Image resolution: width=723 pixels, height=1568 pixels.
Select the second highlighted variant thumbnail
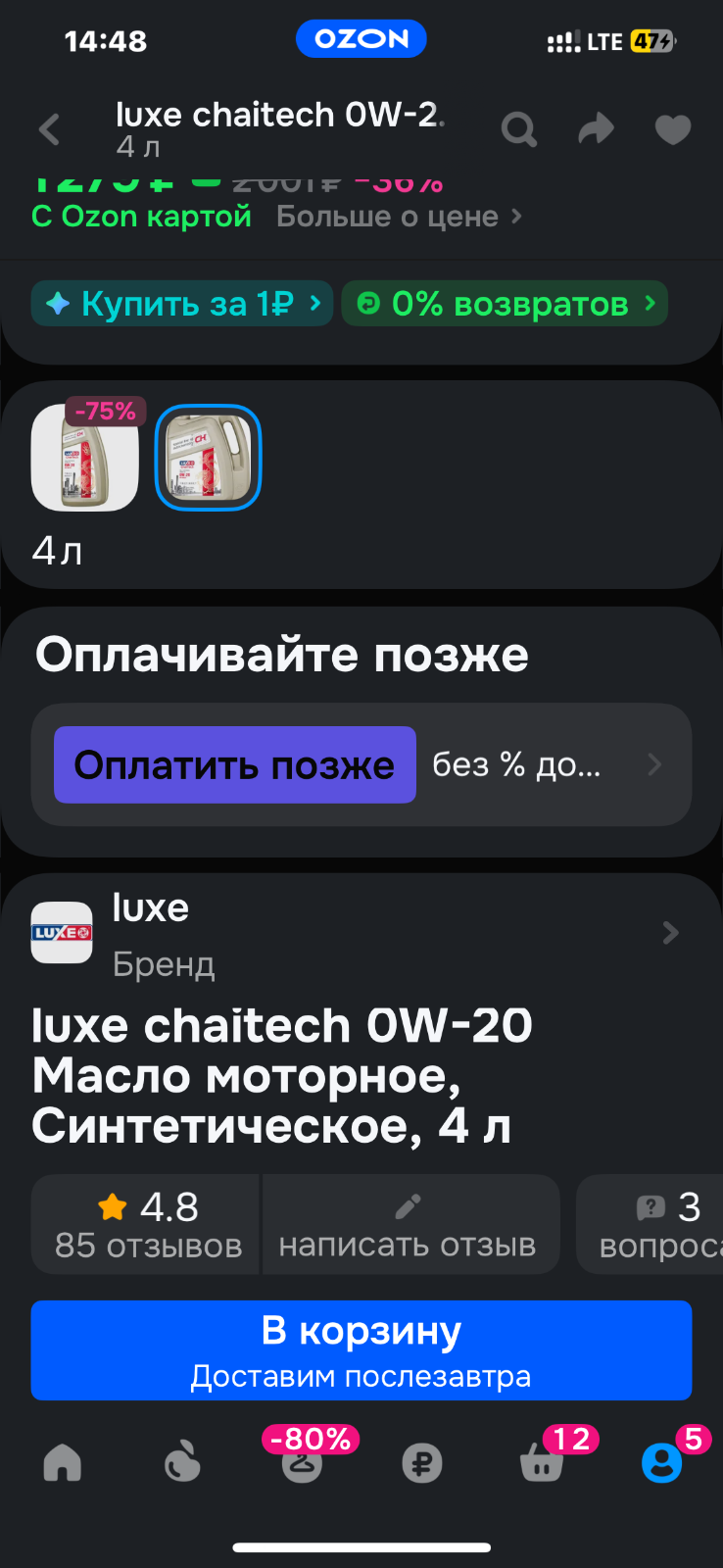click(208, 458)
